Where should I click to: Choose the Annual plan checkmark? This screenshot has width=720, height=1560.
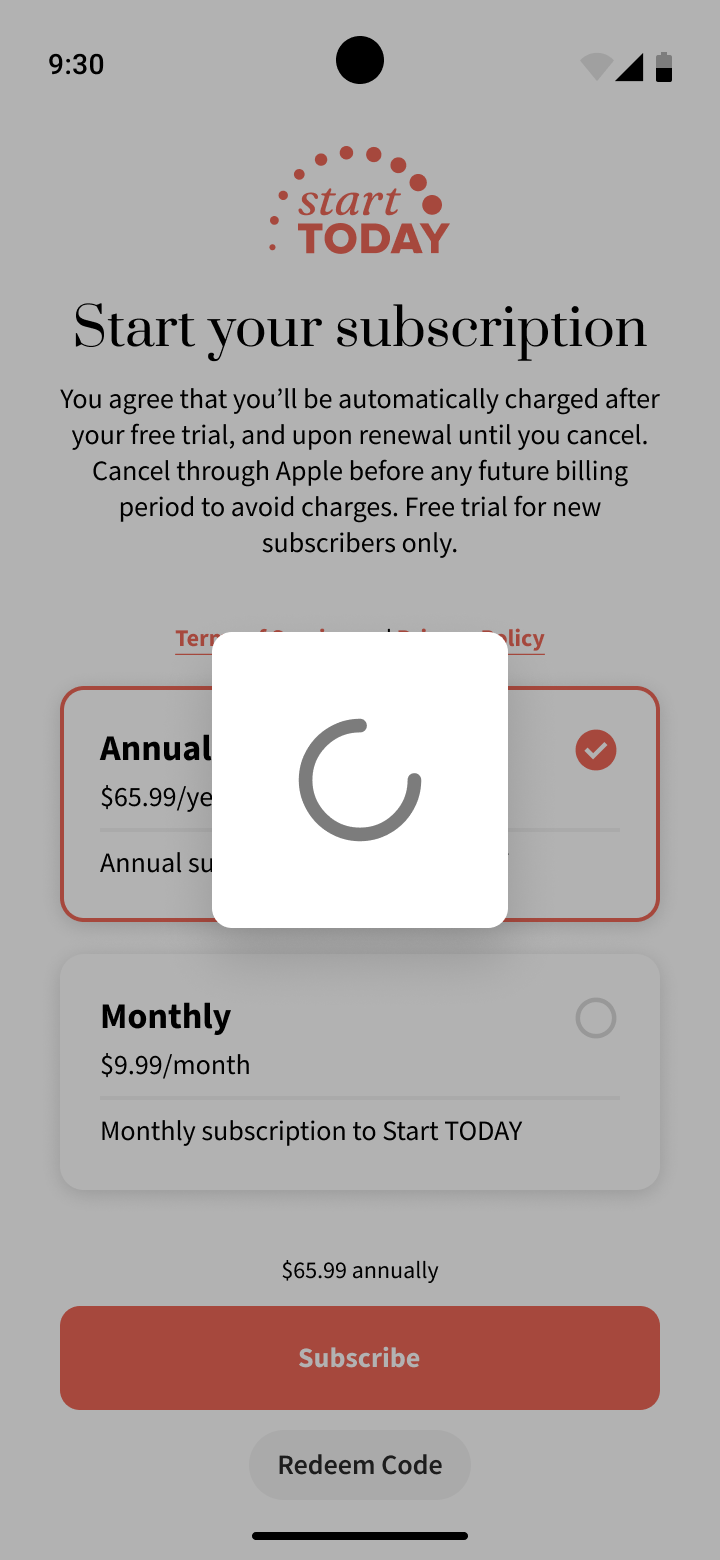click(x=596, y=750)
